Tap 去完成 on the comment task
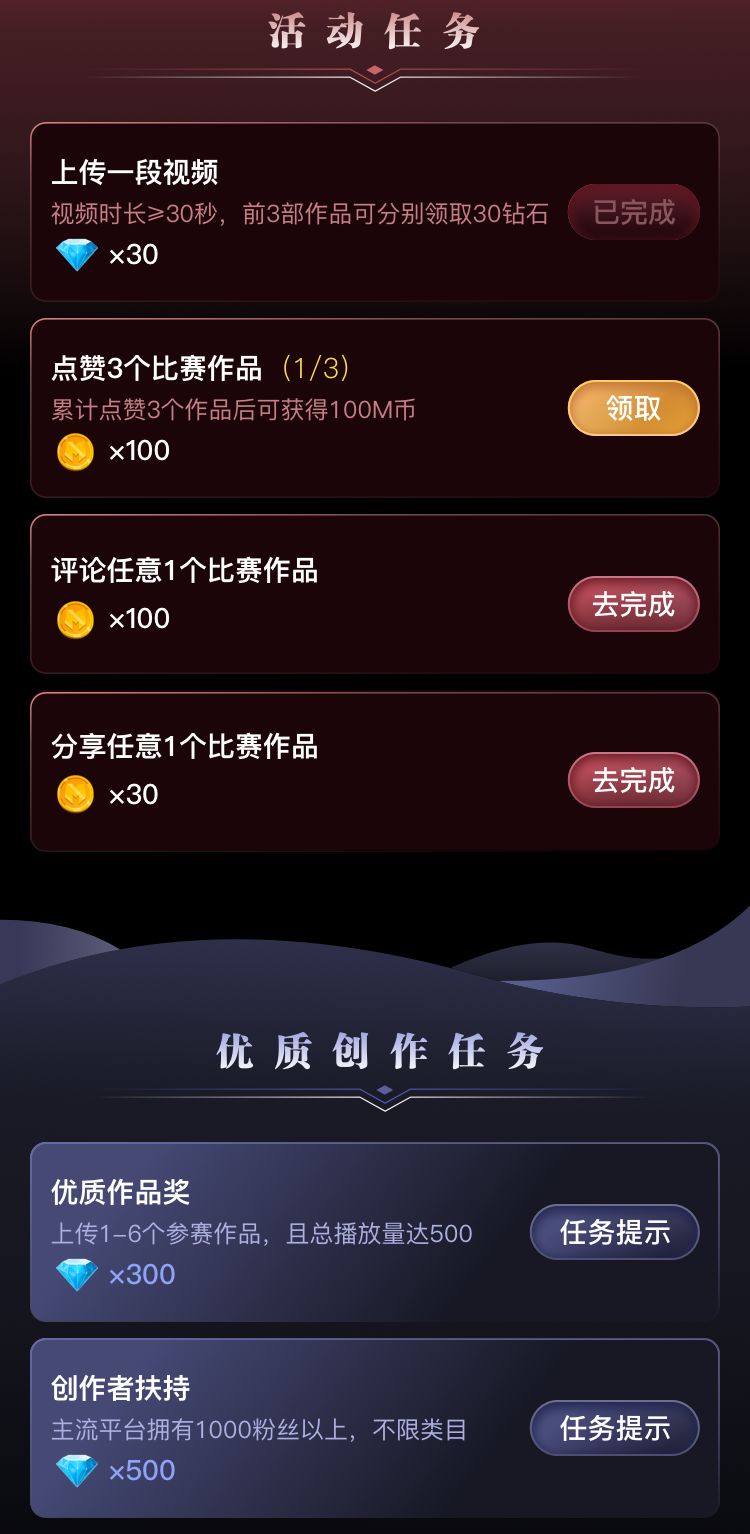Screen dimensions: 750x1534 (633, 604)
